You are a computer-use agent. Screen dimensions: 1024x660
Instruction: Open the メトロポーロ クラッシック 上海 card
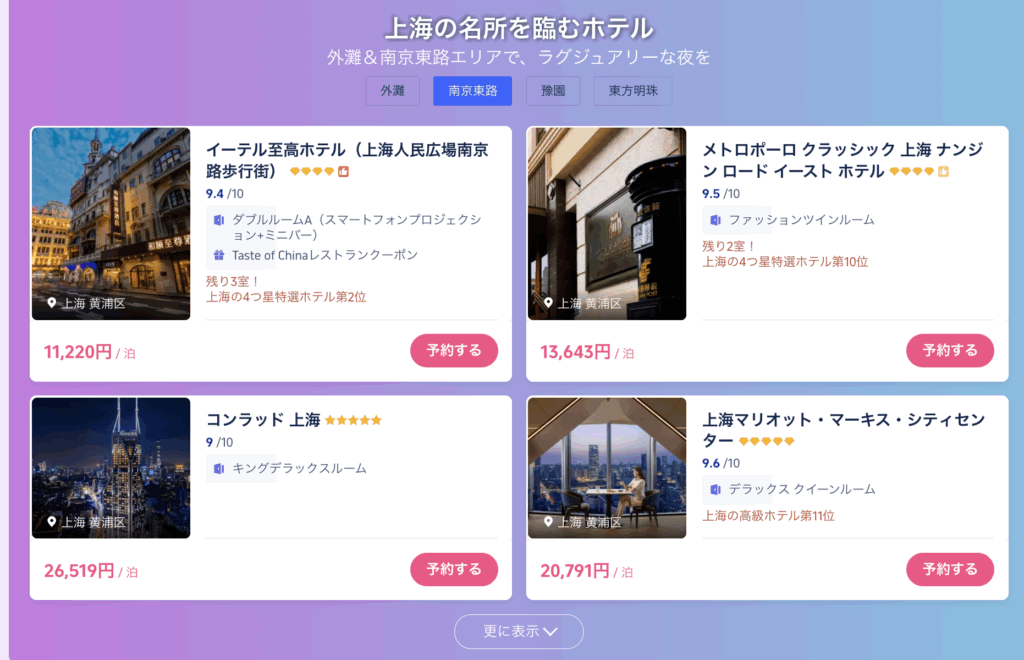point(842,160)
